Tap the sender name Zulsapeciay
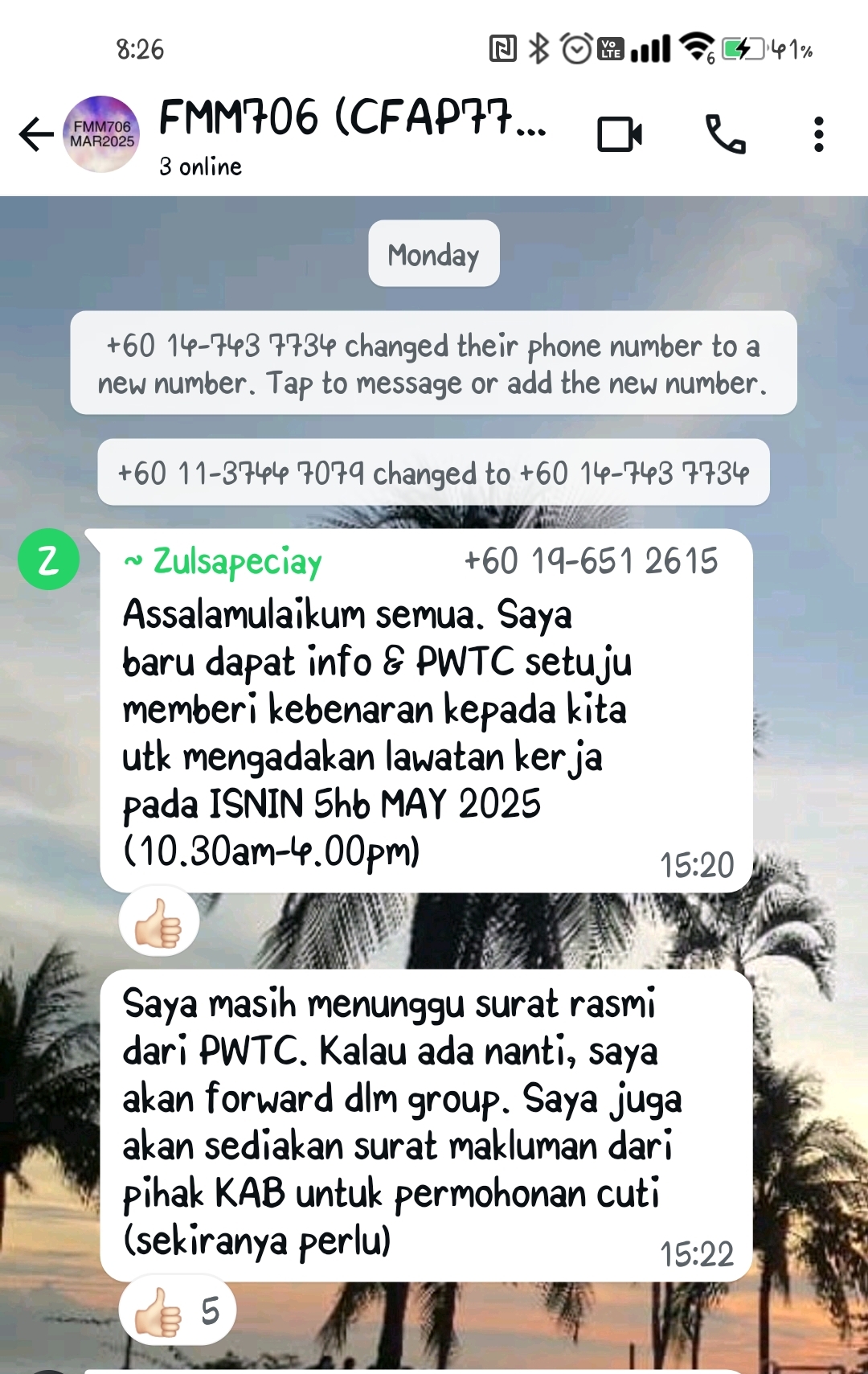This screenshot has width=868, height=1374. (236, 561)
